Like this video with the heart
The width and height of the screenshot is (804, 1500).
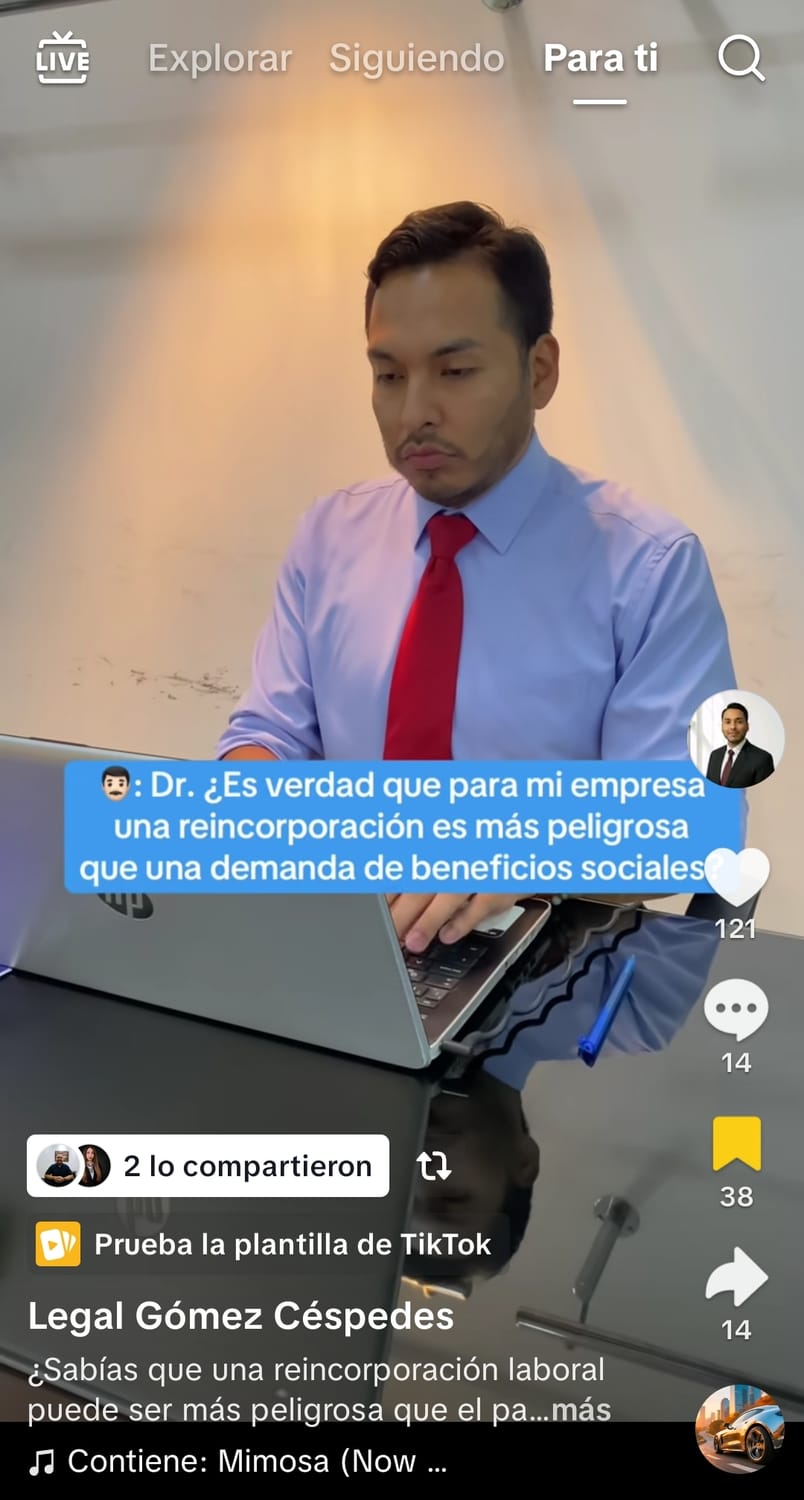pyautogui.click(x=737, y=878)
